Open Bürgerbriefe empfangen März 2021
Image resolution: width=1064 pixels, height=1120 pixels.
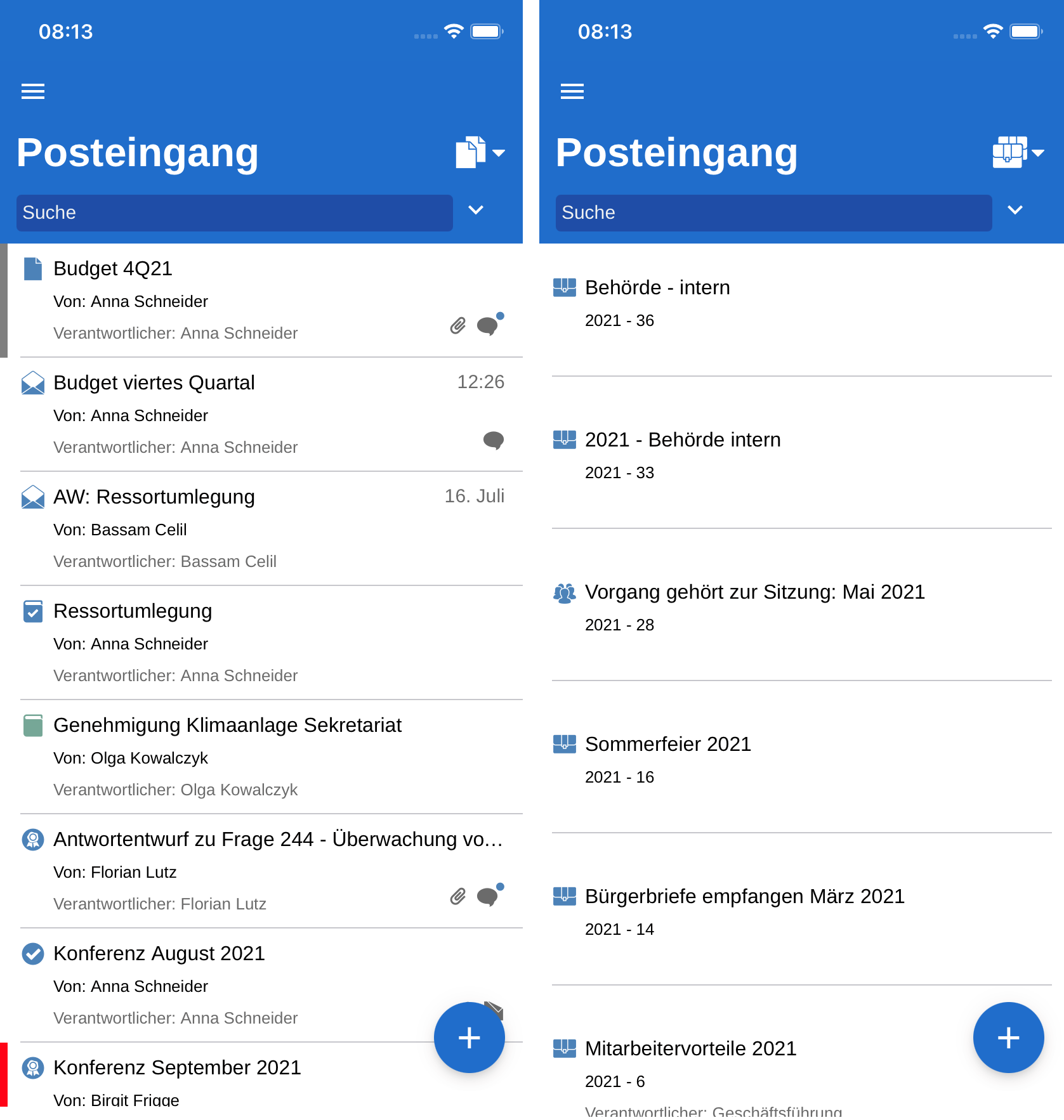(x=744, y=897)
